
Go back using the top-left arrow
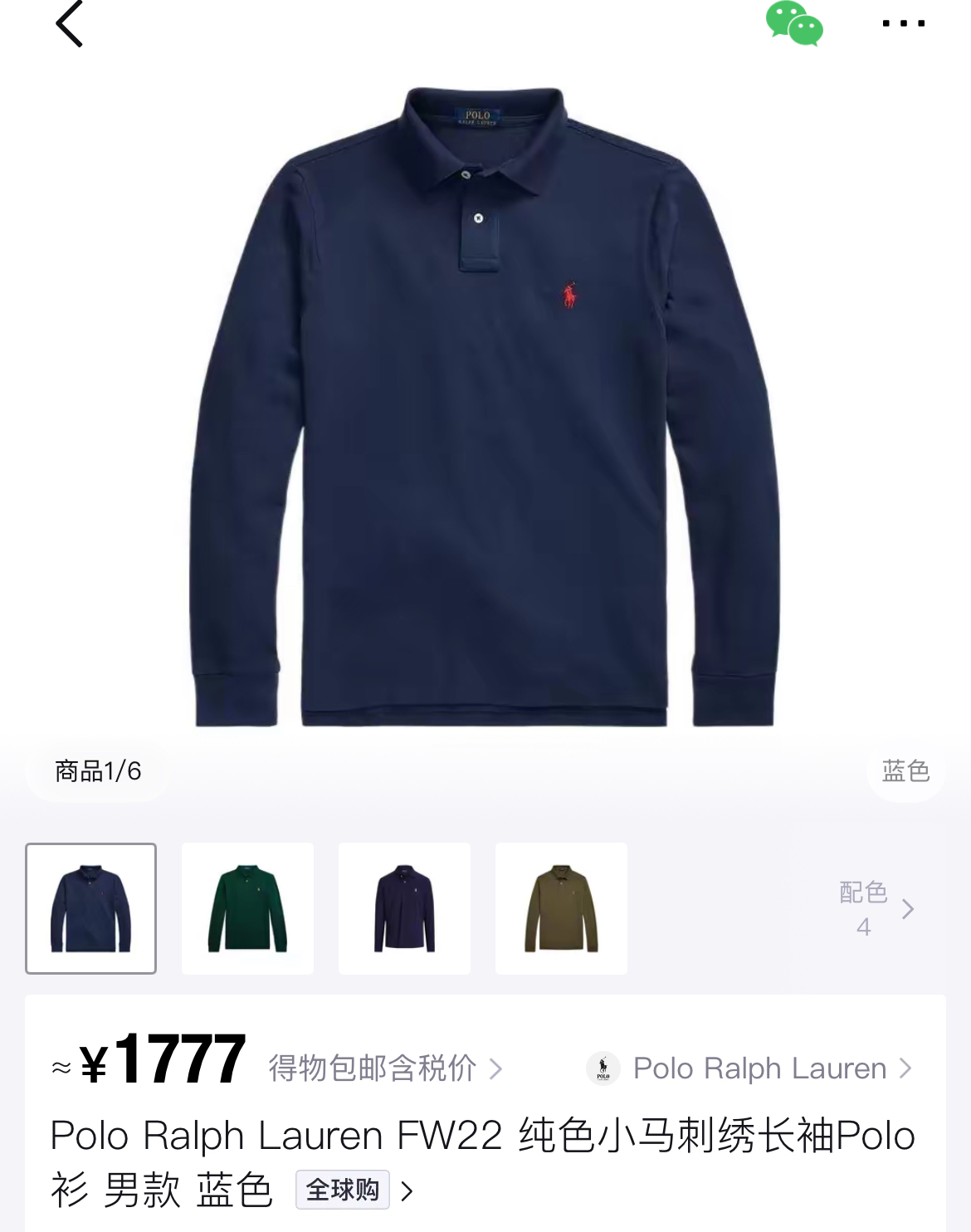[x=70, y=23]
